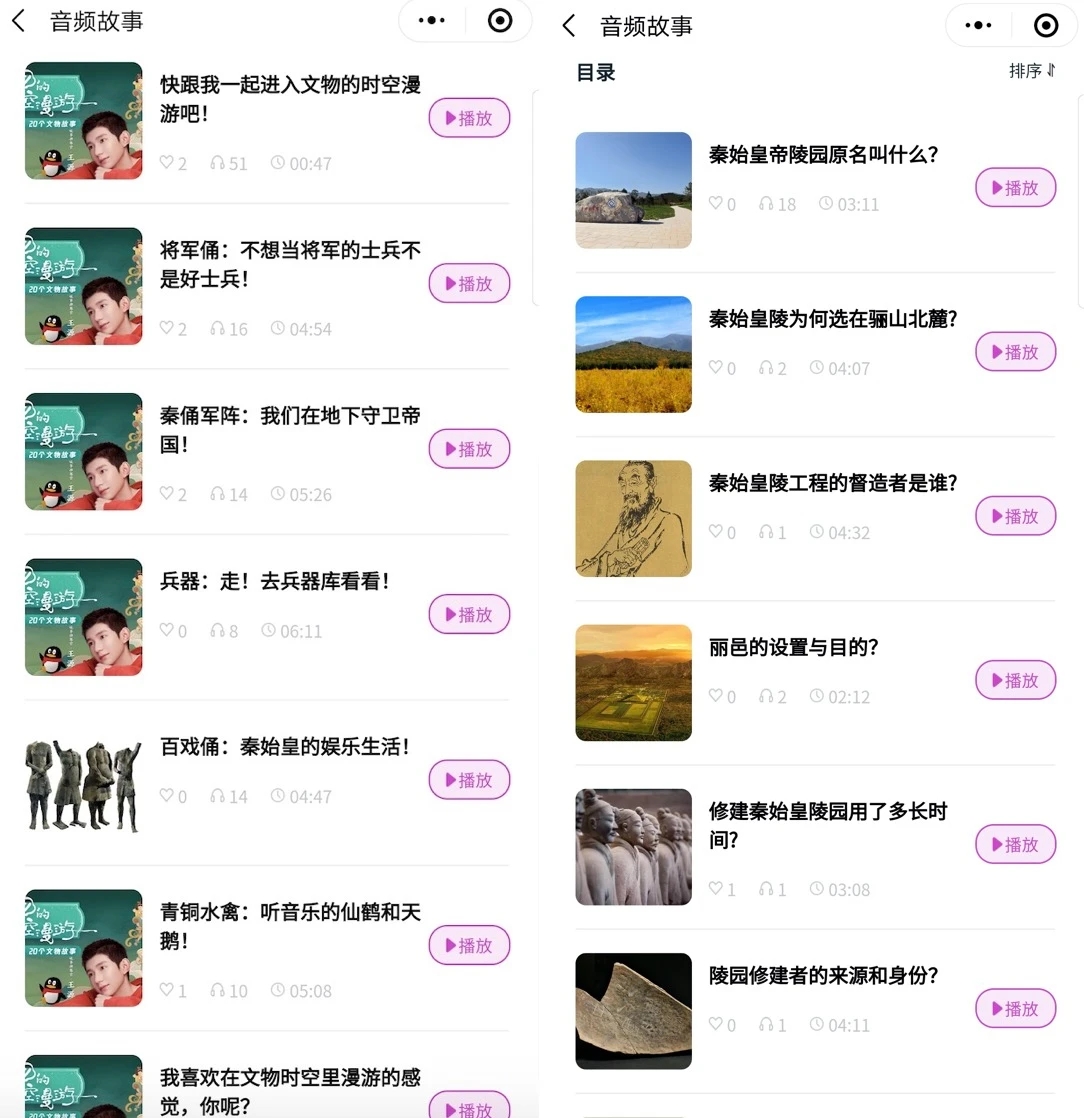Play 陵园修建者的来源和身份？

click(1015, 1009)
